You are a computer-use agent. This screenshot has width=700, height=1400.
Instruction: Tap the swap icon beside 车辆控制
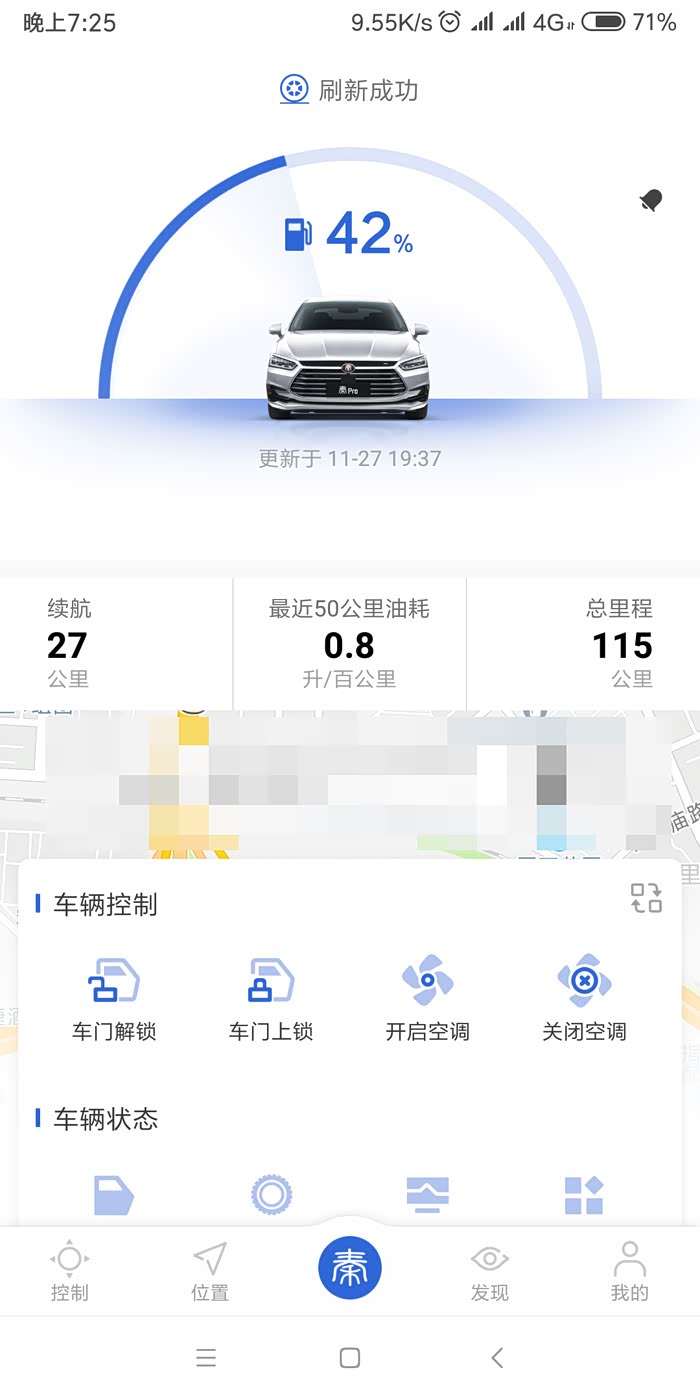pyautogui.click(x=646, y=897)
